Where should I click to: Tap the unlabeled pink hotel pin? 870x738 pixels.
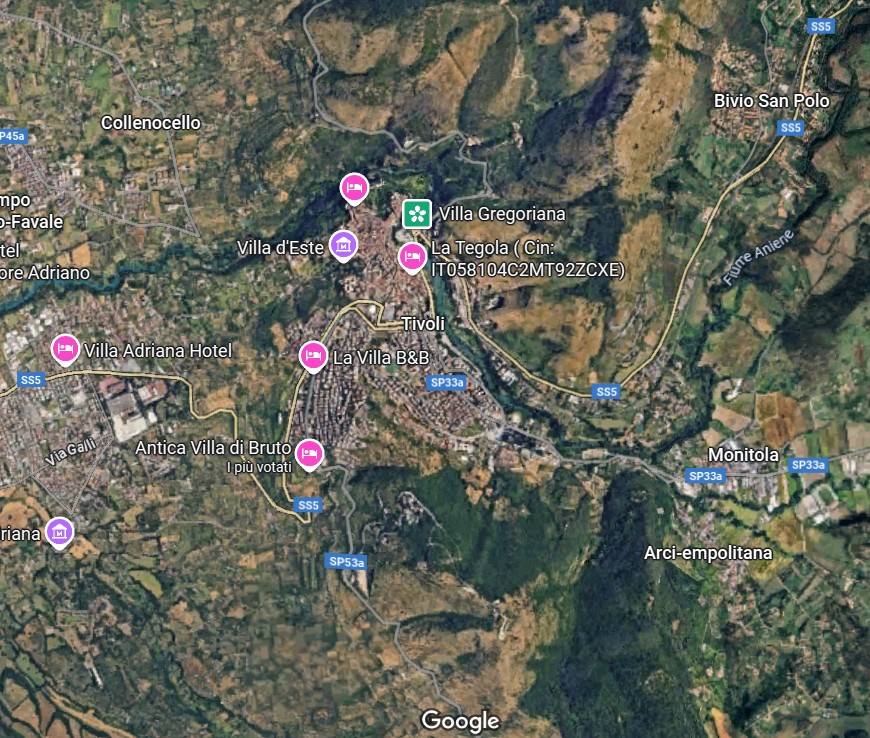pos(353,187)
